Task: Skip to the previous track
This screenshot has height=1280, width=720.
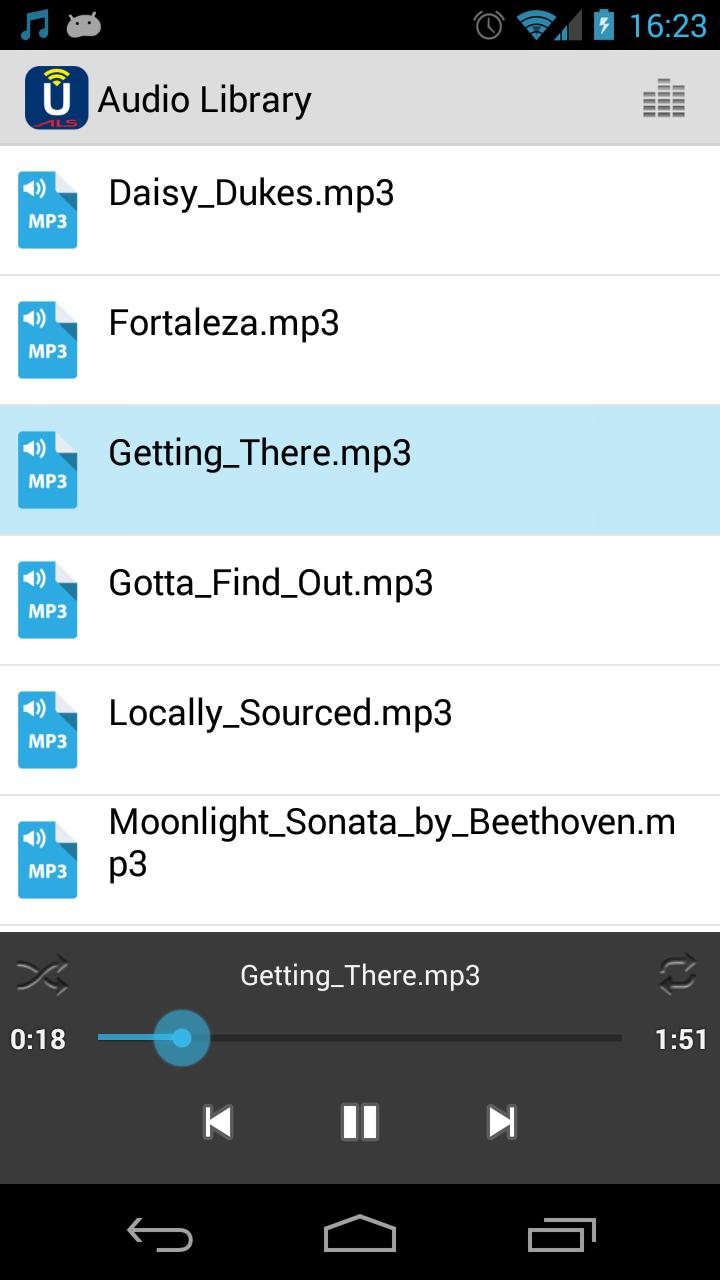Action: click(x=218, y=1122)
